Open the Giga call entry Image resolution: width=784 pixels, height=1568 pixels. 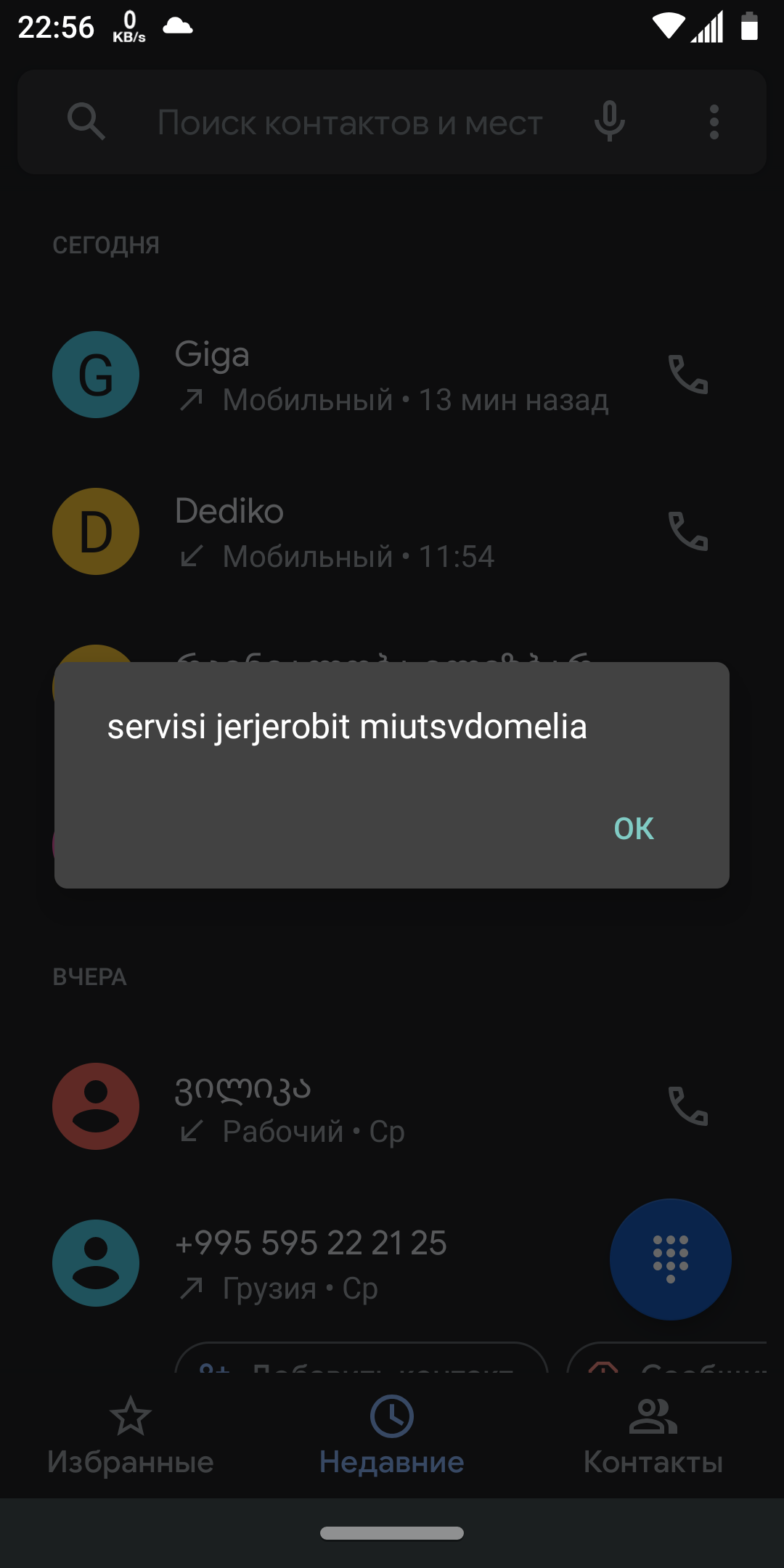click(x=392, y=376)
